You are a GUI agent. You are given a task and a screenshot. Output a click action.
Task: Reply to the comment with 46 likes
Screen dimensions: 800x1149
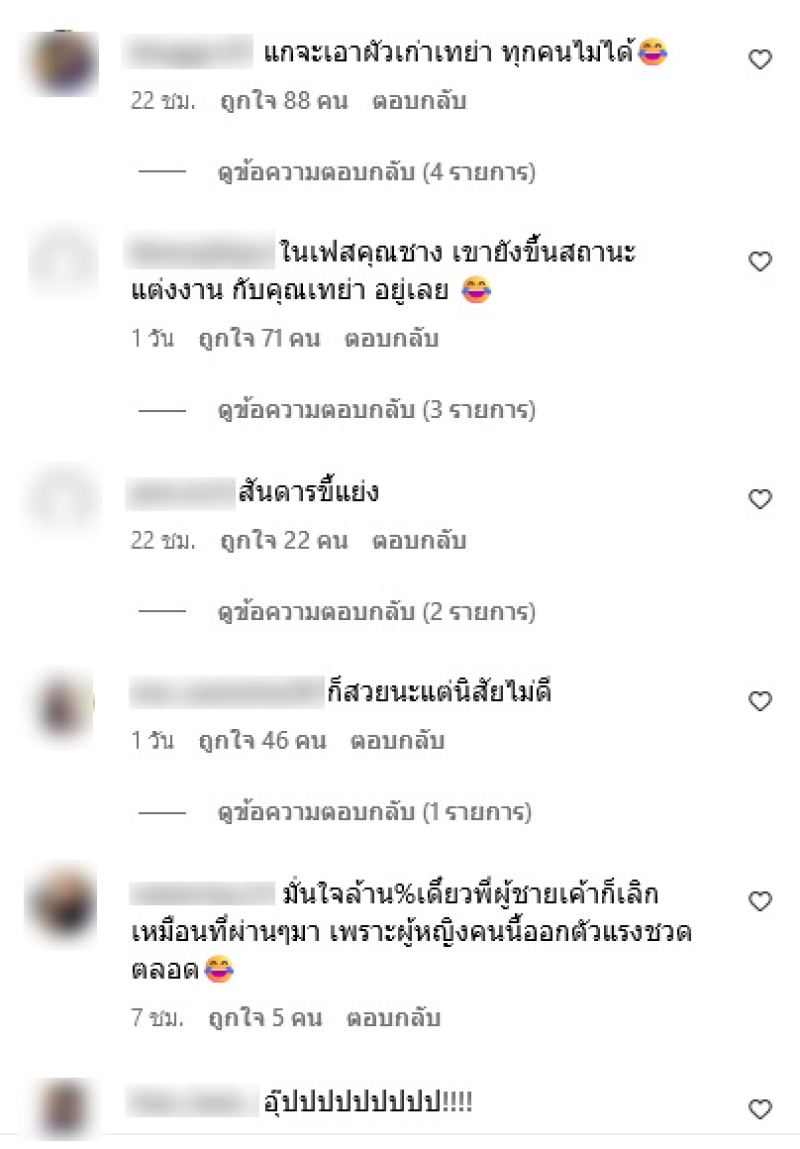coord(397,742)
